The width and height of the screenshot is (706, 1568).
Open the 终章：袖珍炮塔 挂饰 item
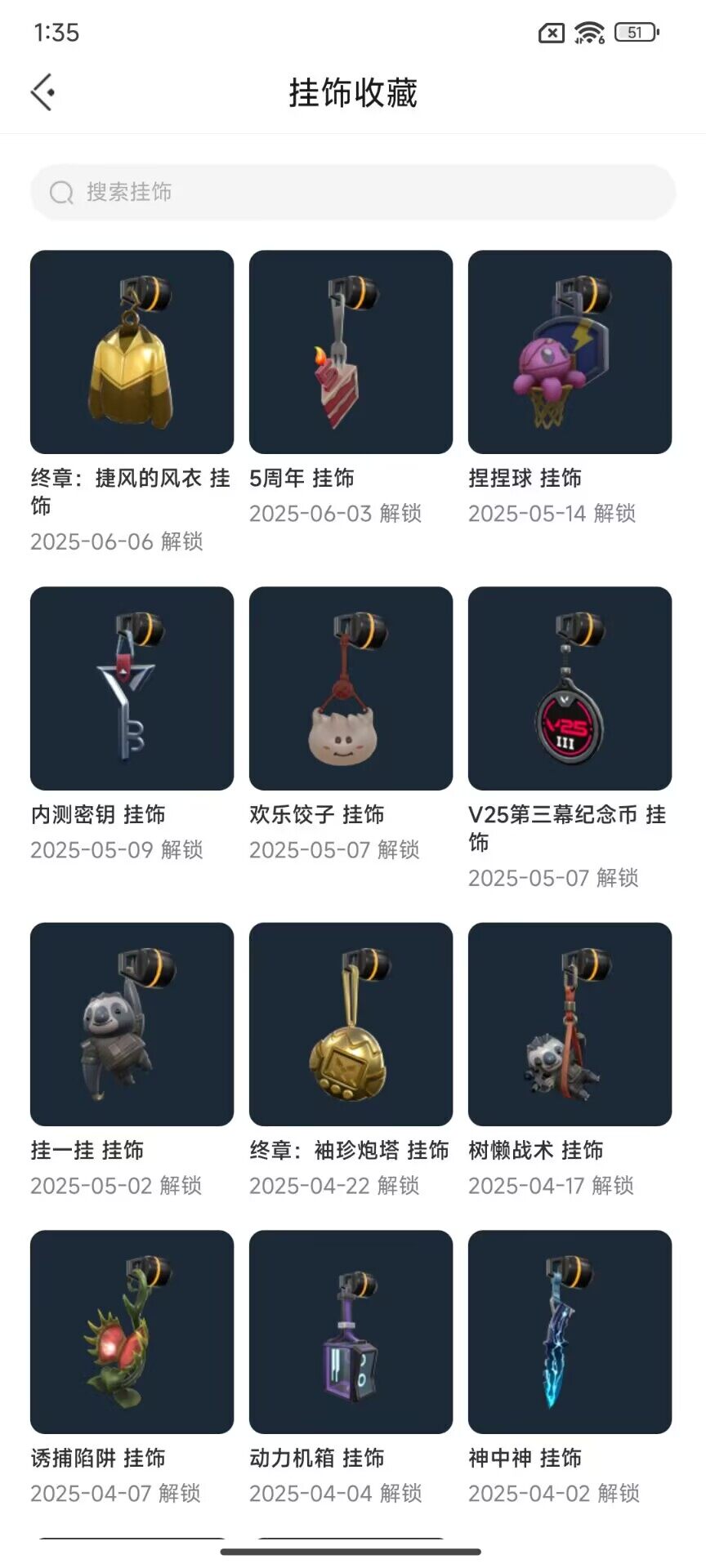click(x=351, y=1024)
